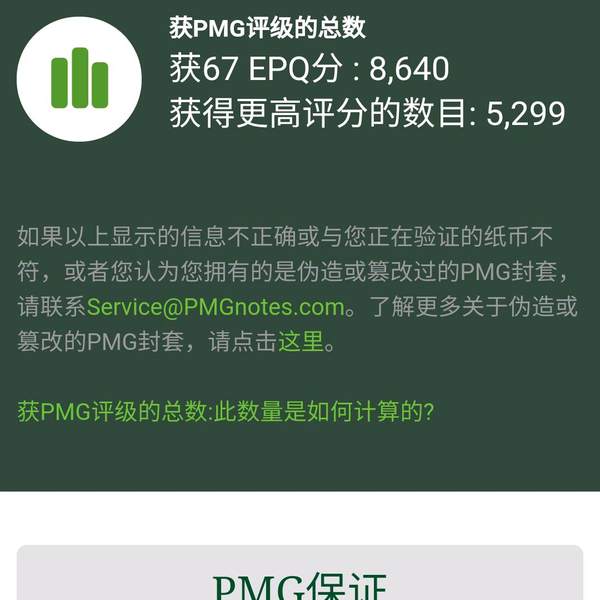Open the PMG保证 card
The width and height of the screenshot is (600, 600).
pos(300,580)
